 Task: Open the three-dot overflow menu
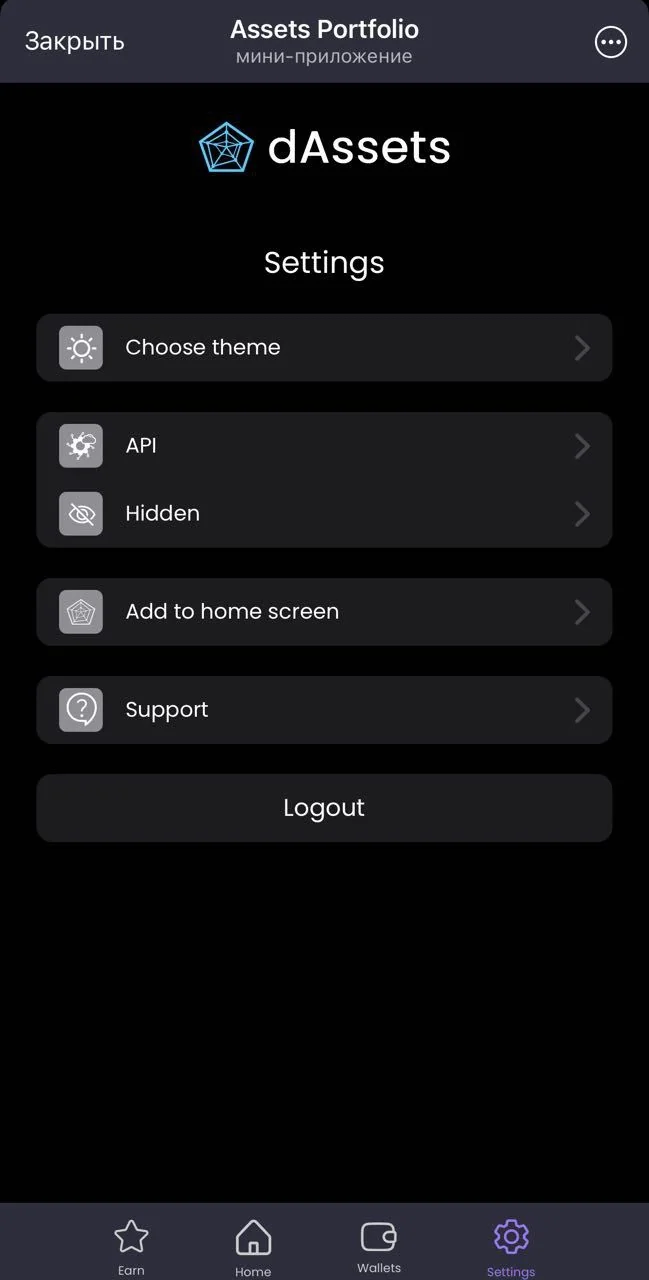611,42
